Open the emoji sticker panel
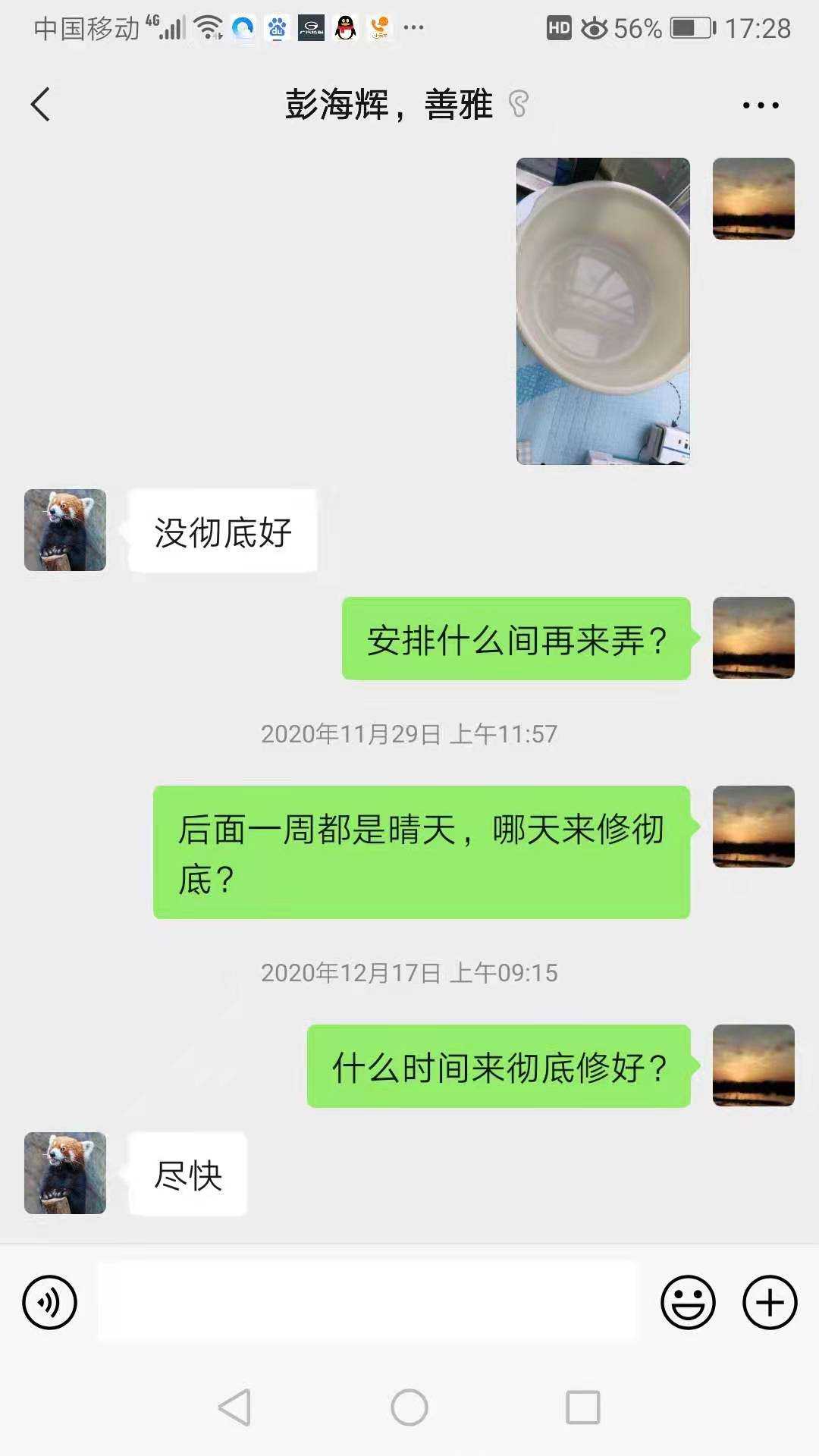 688,1303
